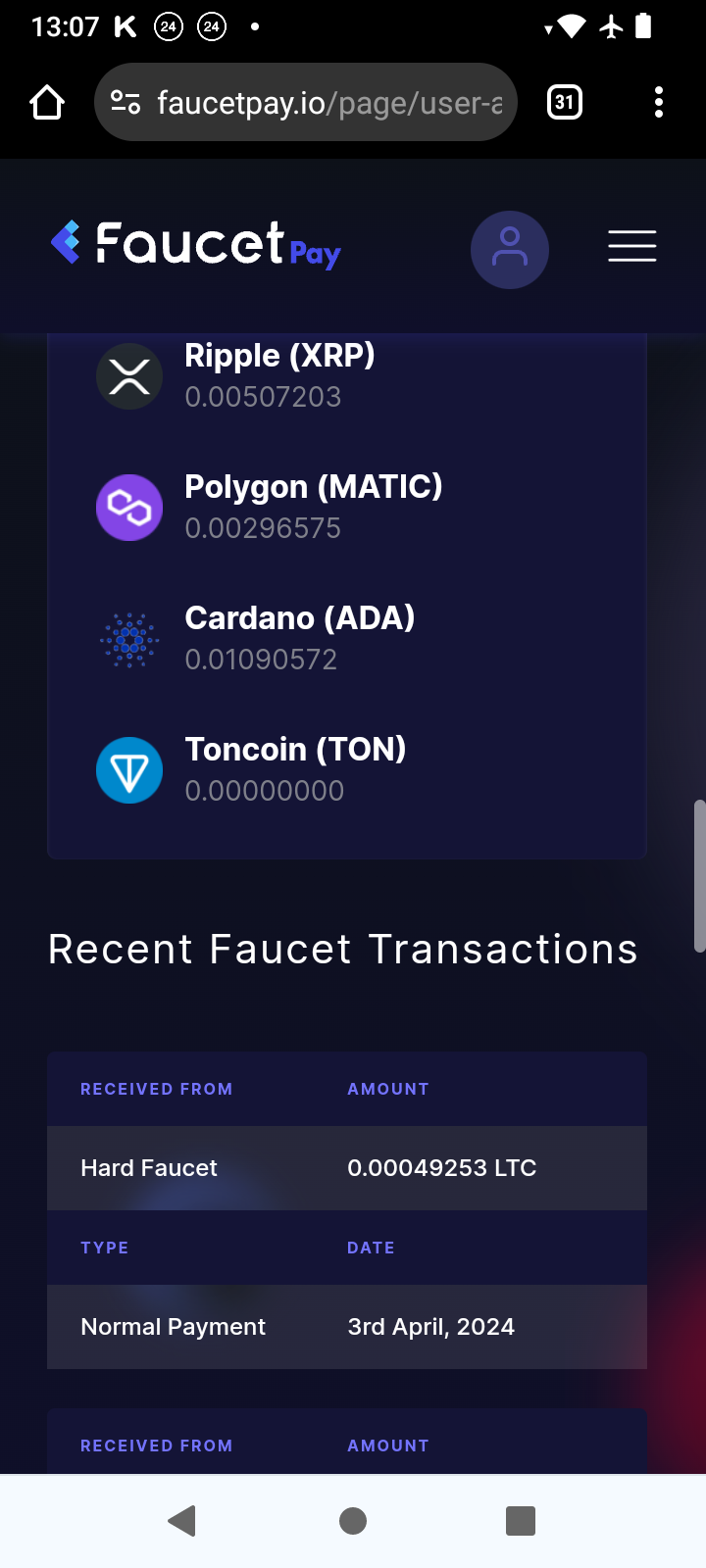Open the user profile icon

(510, 249)
